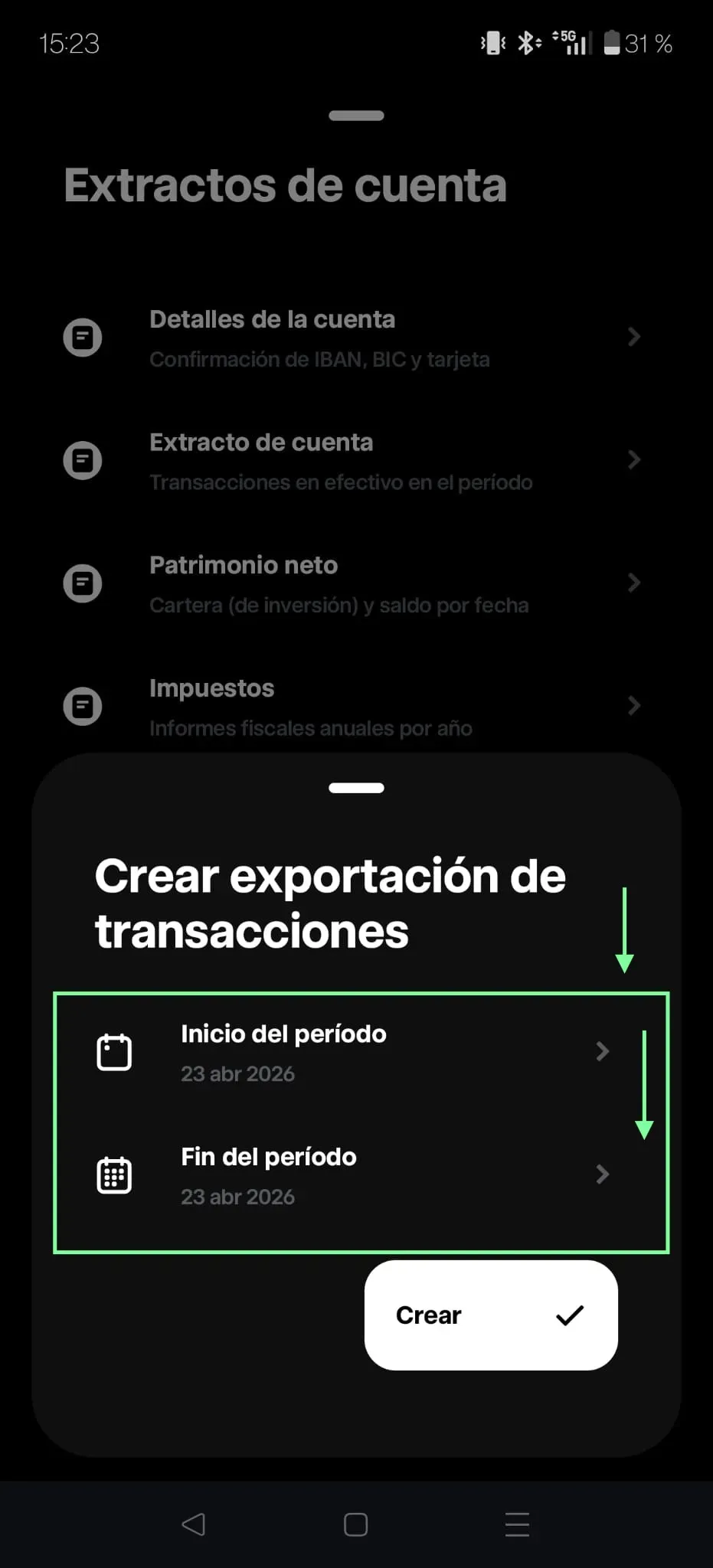Tap the Impuestos tax report icon

point(82,706)
